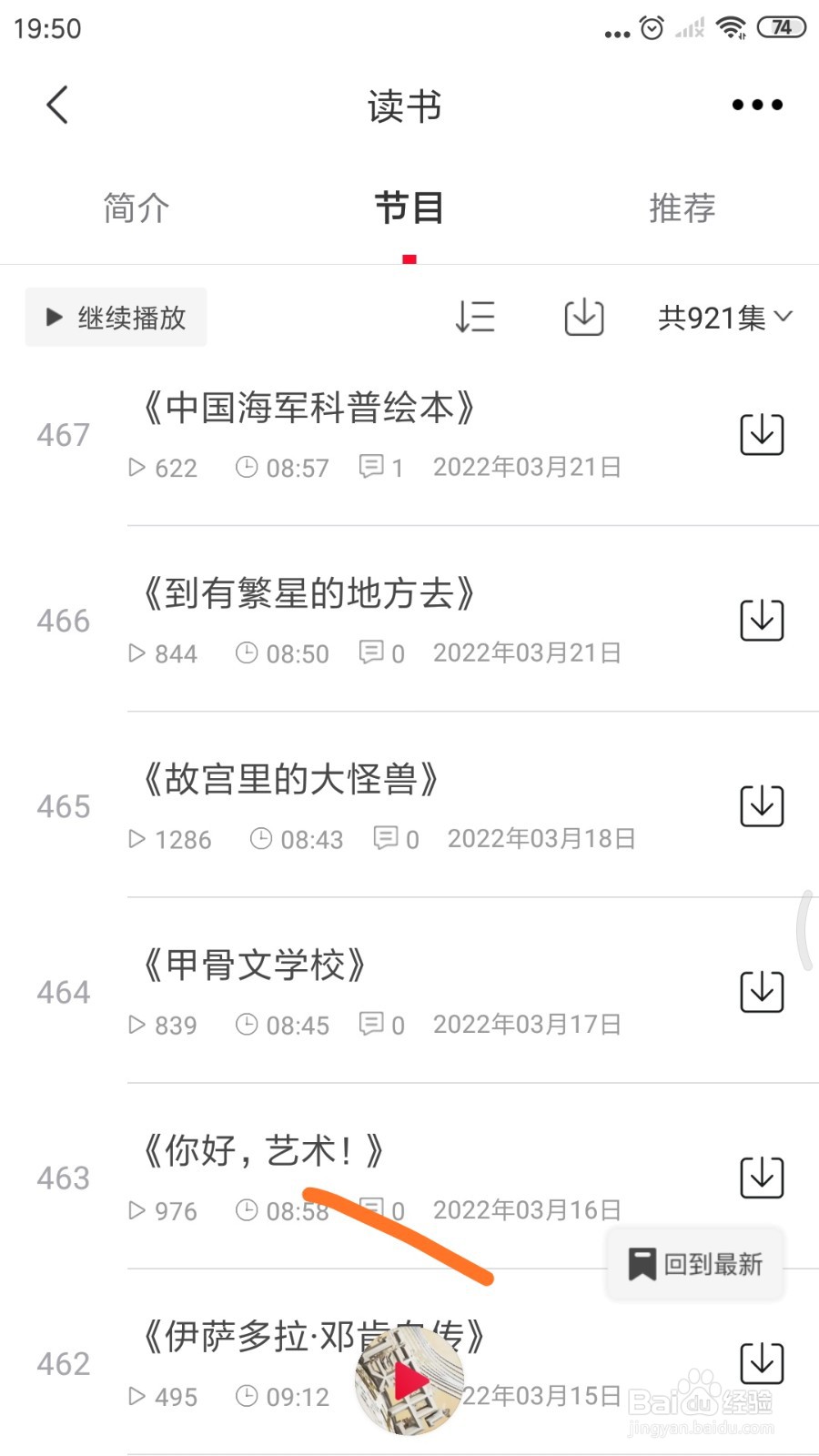This screenshot has width=819, height=1456.
Task: Expand the 共921集 episode count dropdown
Action: tap(723, 318)
